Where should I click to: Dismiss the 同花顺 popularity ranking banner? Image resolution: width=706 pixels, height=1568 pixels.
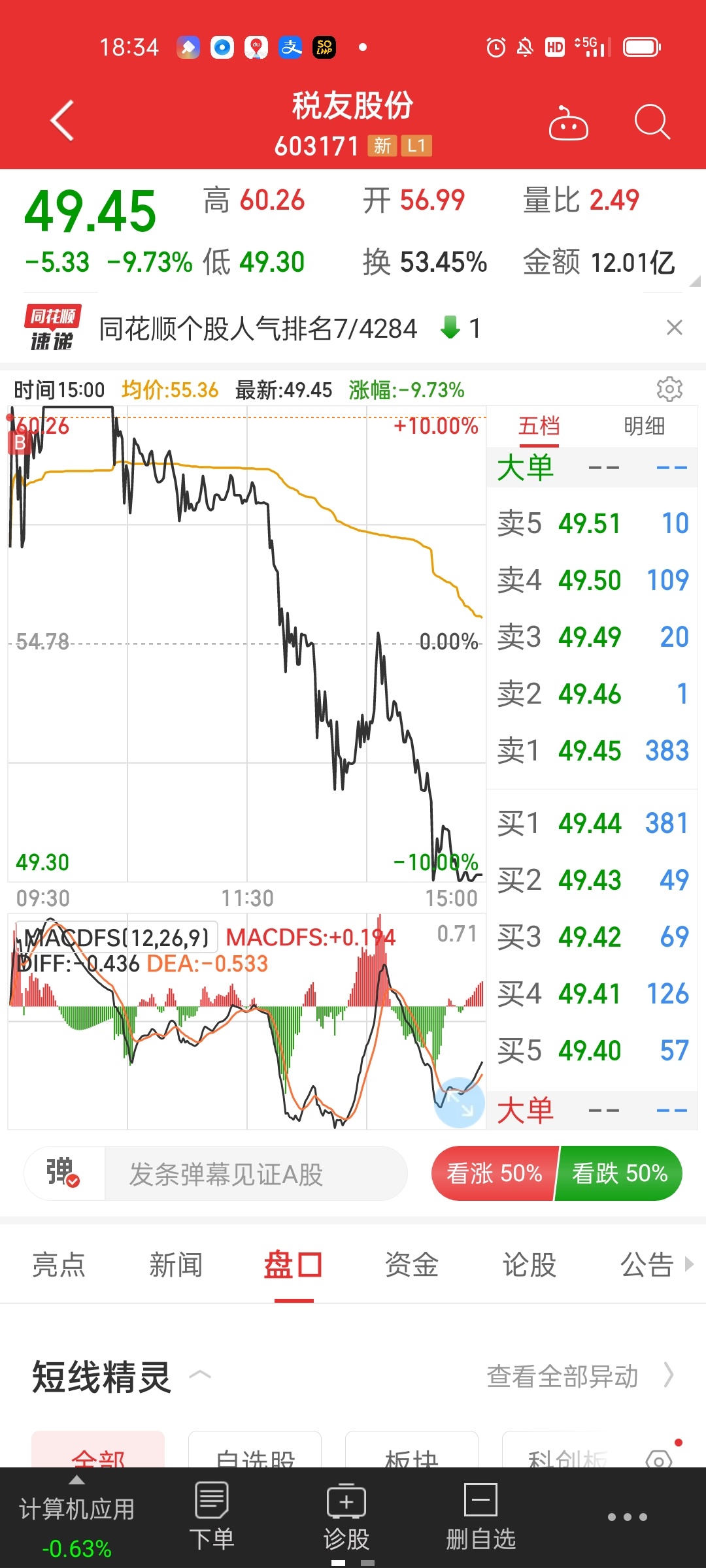pyautogui.click(x=674, y=327)
